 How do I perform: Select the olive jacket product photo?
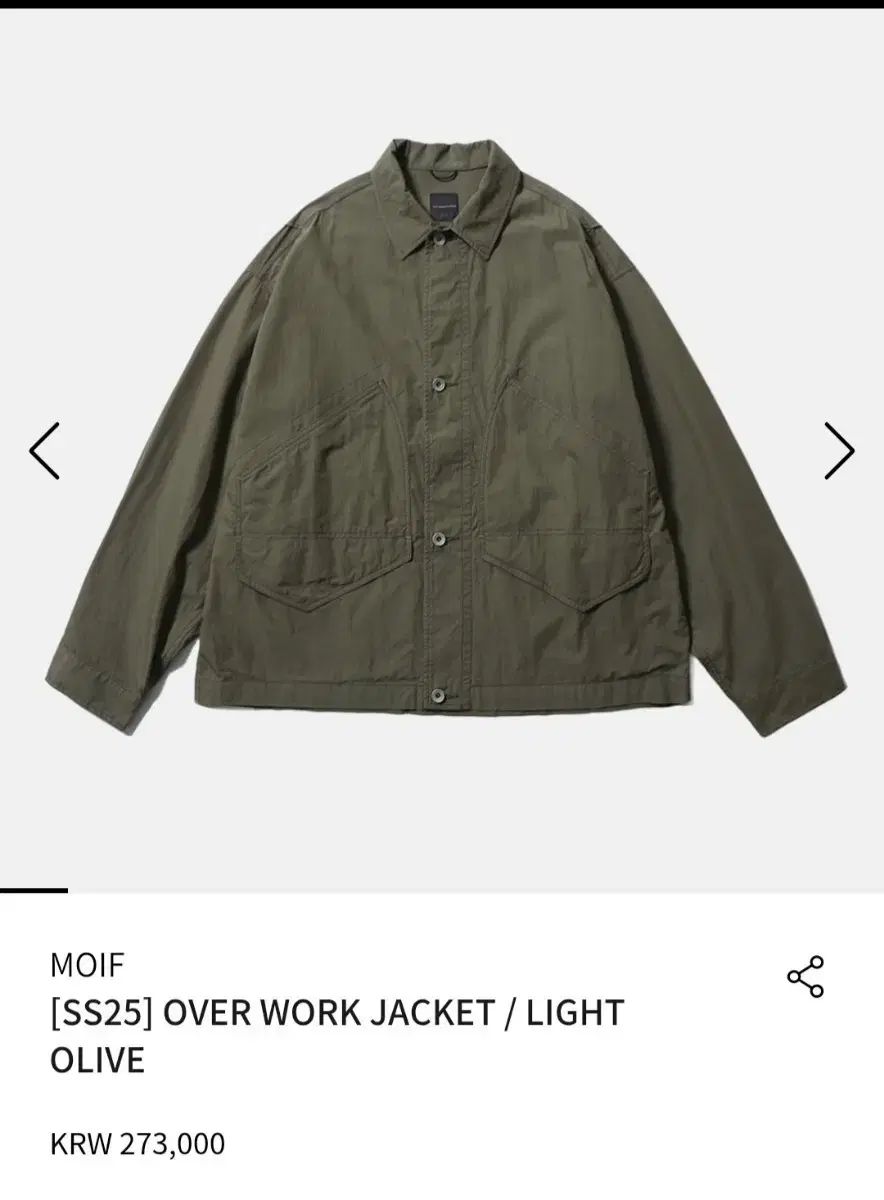(440, 440)
